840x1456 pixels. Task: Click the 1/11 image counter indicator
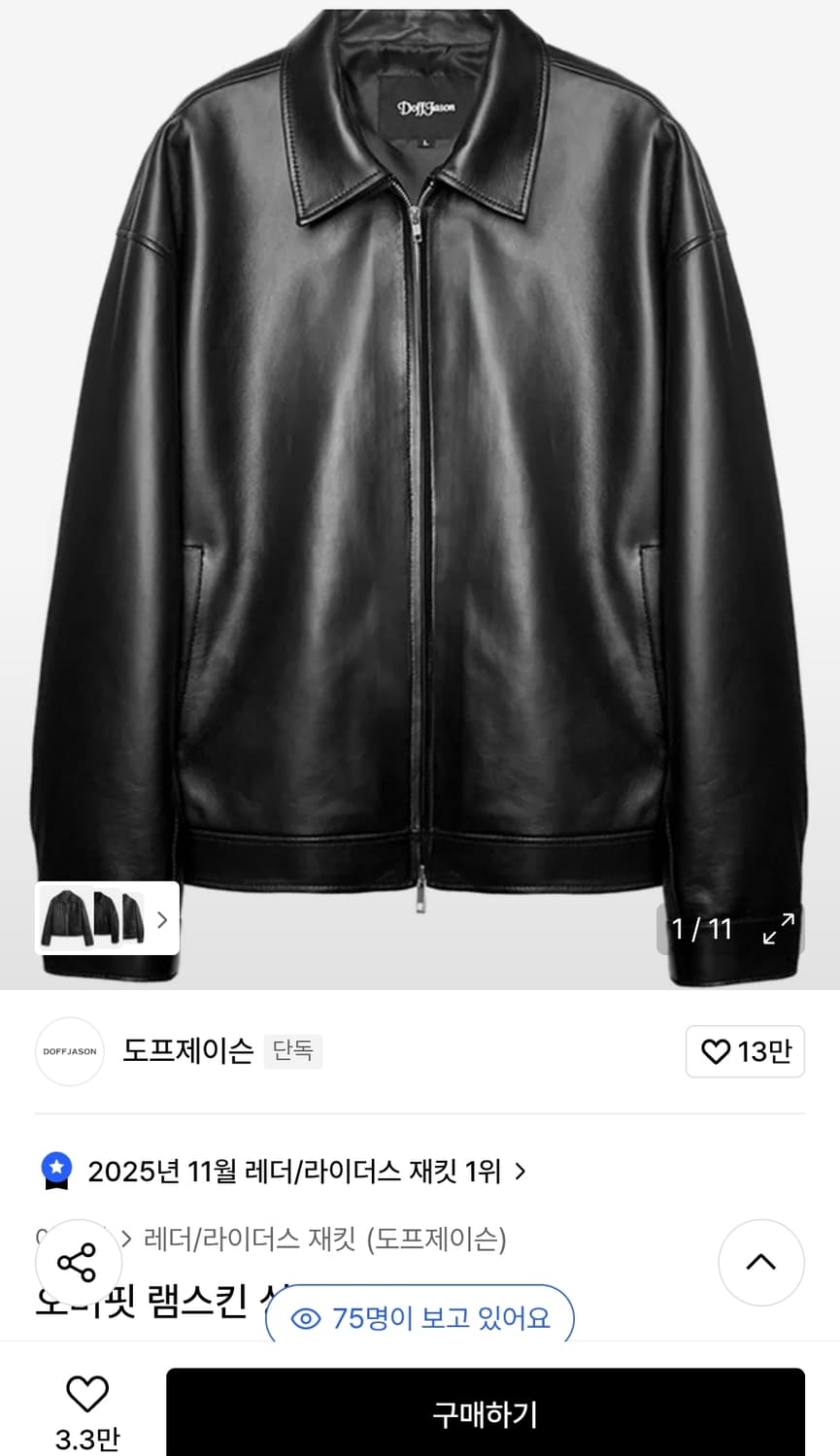(x=701, y=930)
